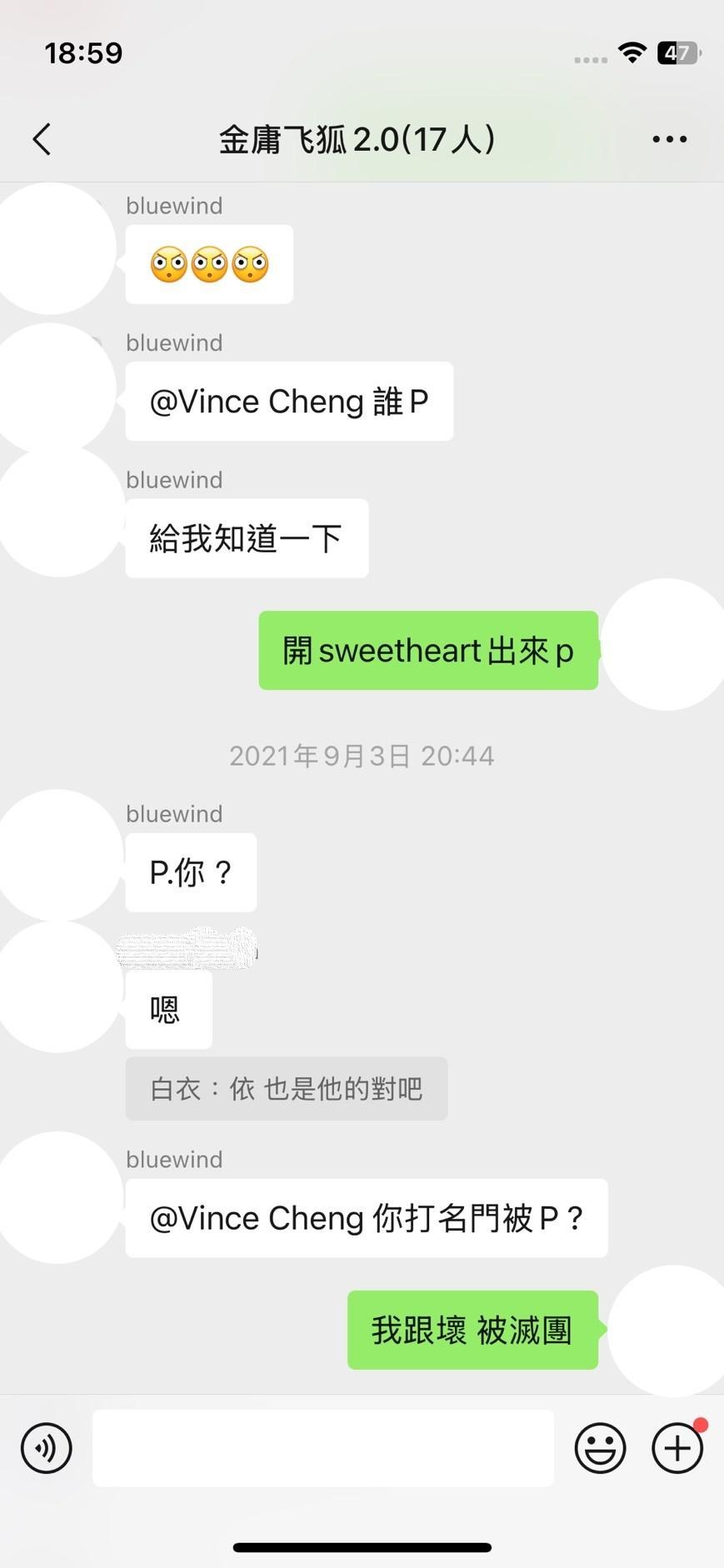Go back from the group chat
This screenshot has width=724, height=1568.
point(42,139)
